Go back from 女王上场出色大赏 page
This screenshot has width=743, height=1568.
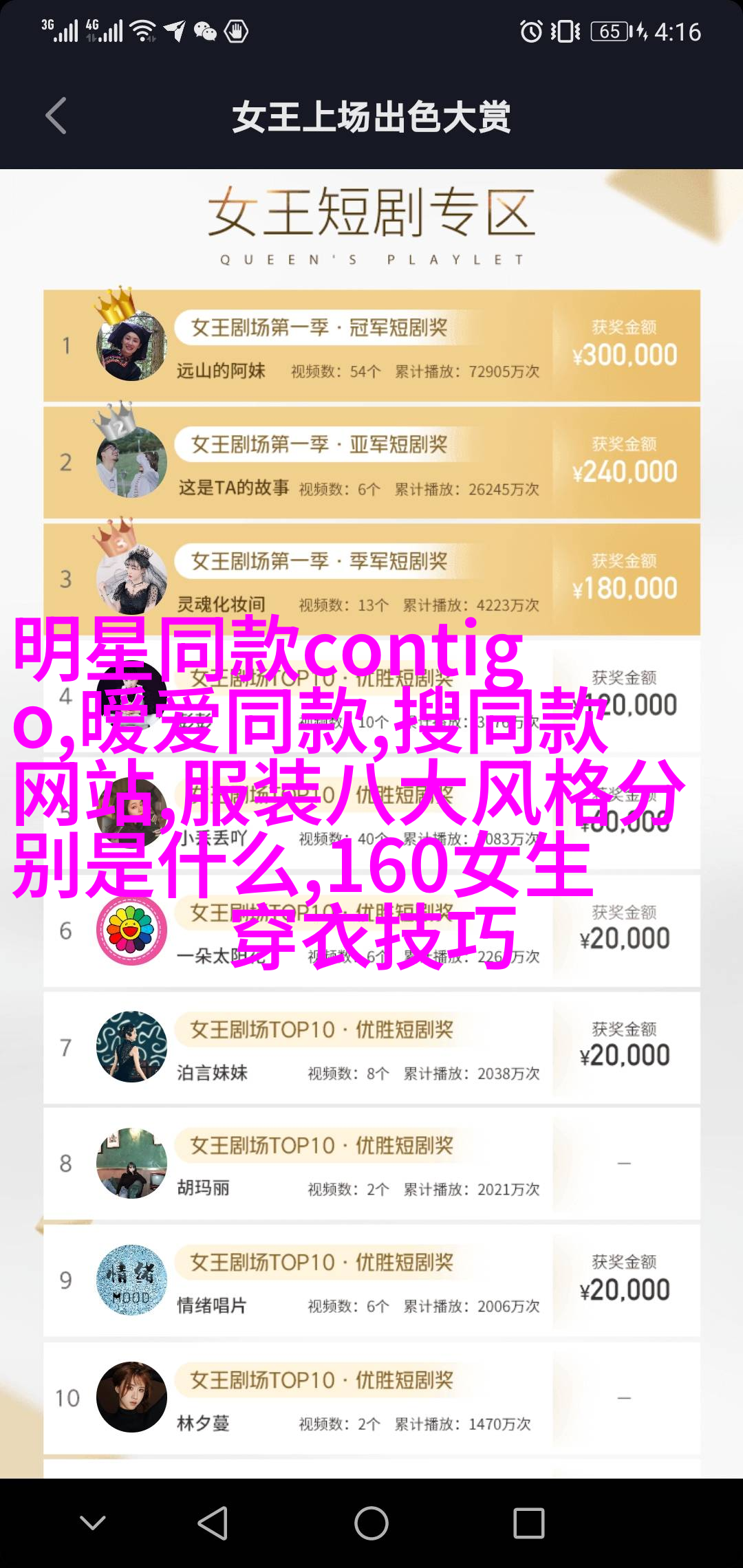click(56, 116)
